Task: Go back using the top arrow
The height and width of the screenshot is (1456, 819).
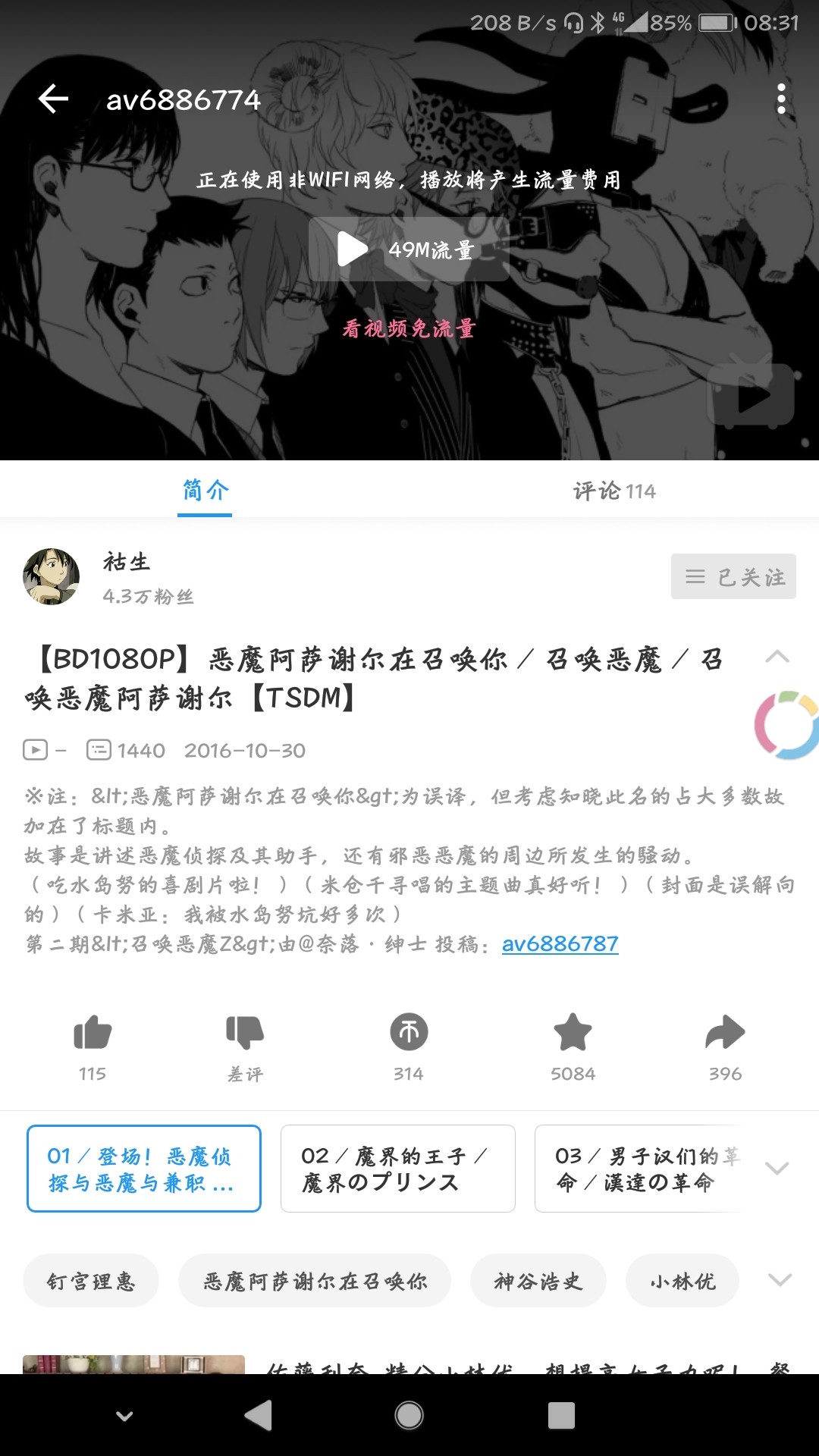Action: tap(53, 99)
